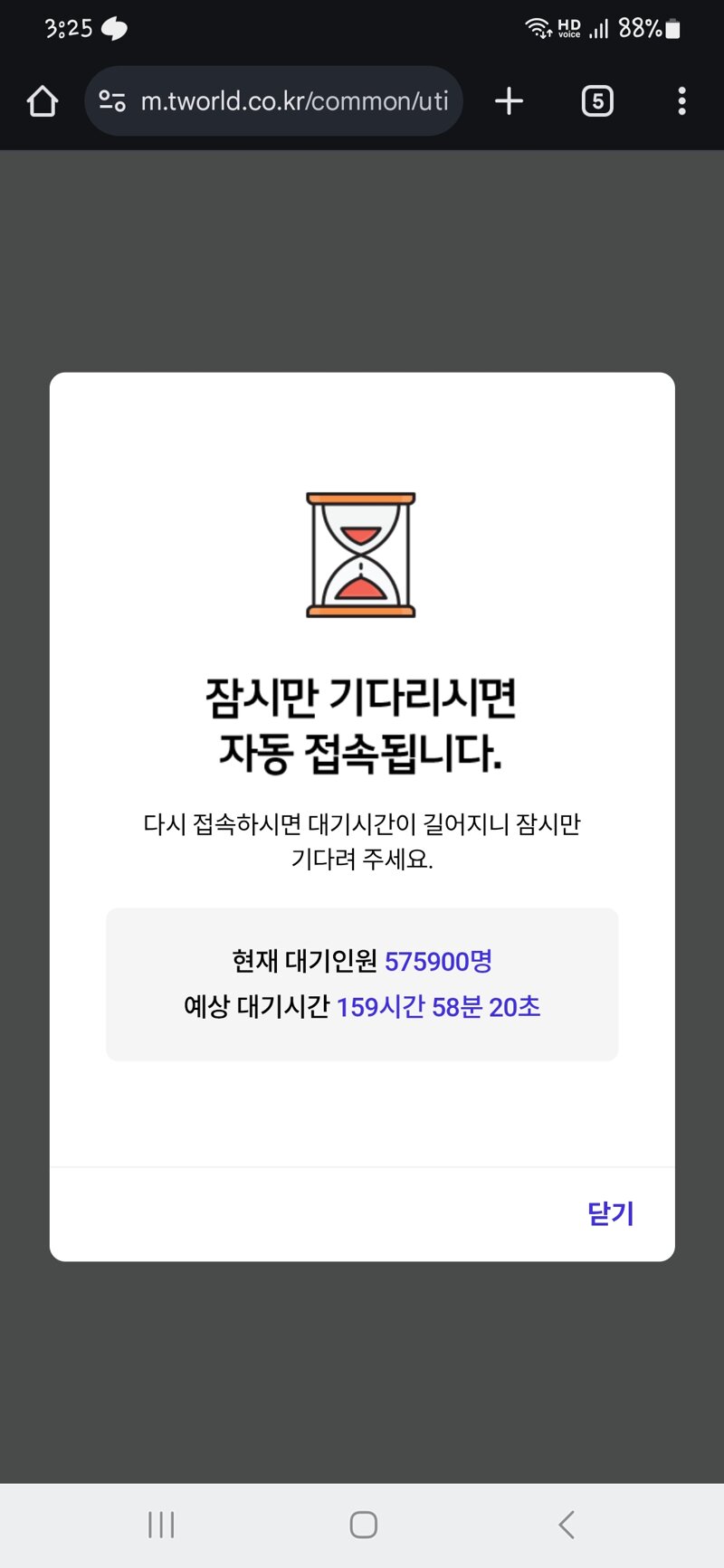Open a new browser tab

(x=510, y=100)
